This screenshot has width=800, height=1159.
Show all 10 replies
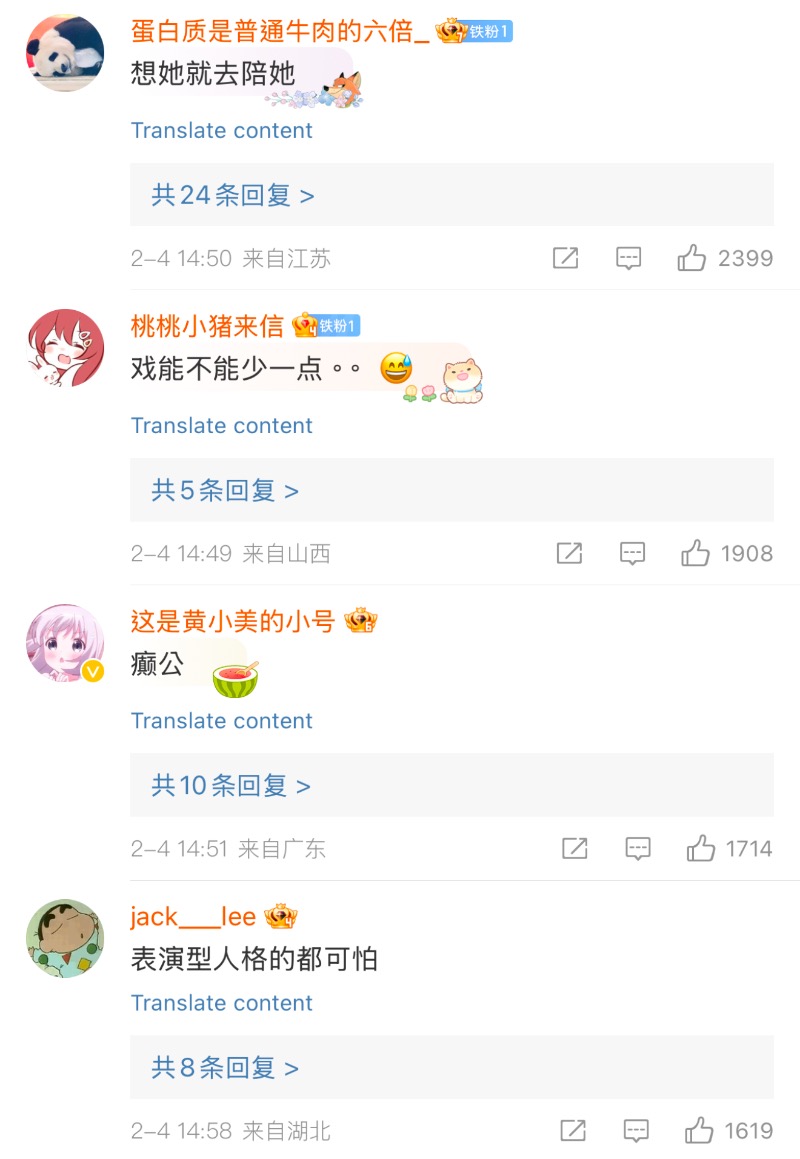231,786
